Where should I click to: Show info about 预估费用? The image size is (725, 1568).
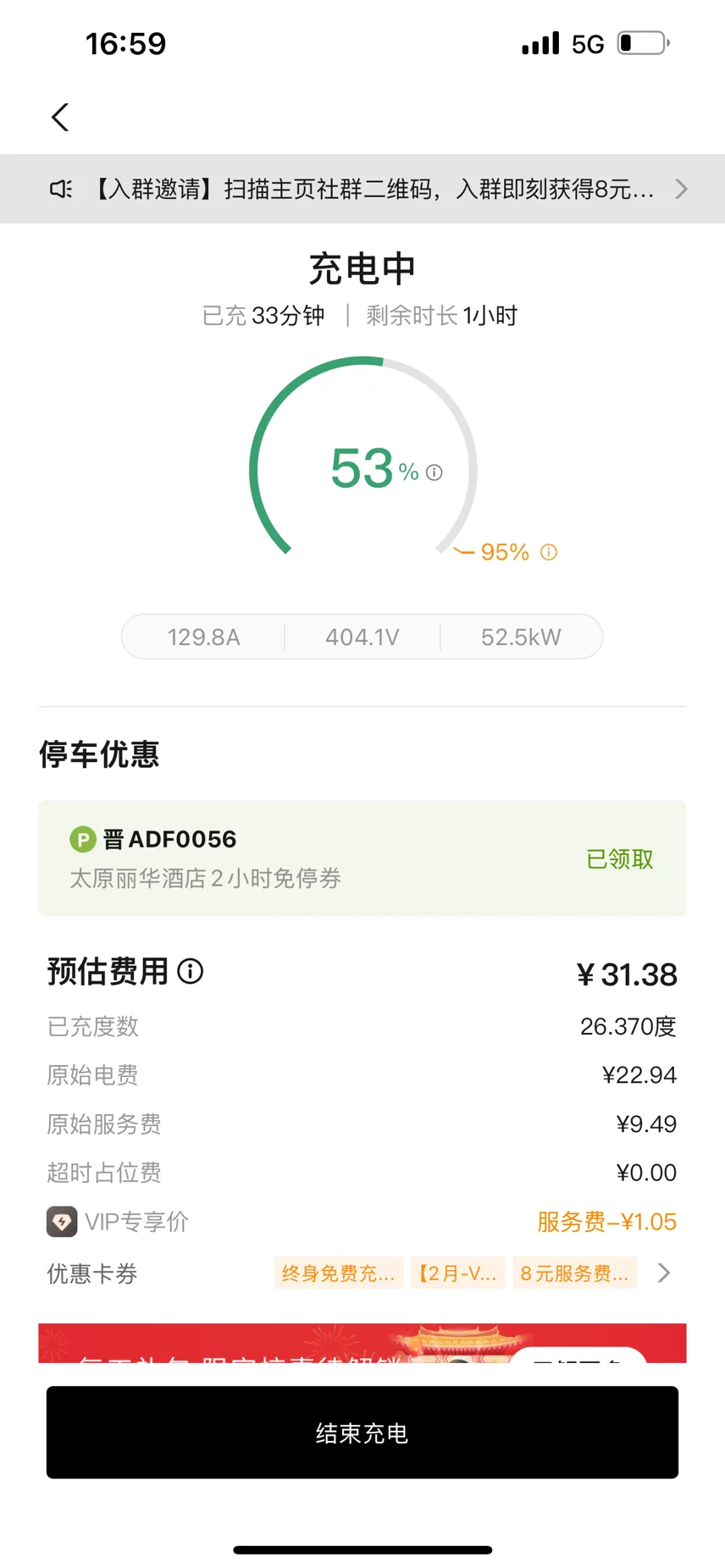click(x=191, y=971)
